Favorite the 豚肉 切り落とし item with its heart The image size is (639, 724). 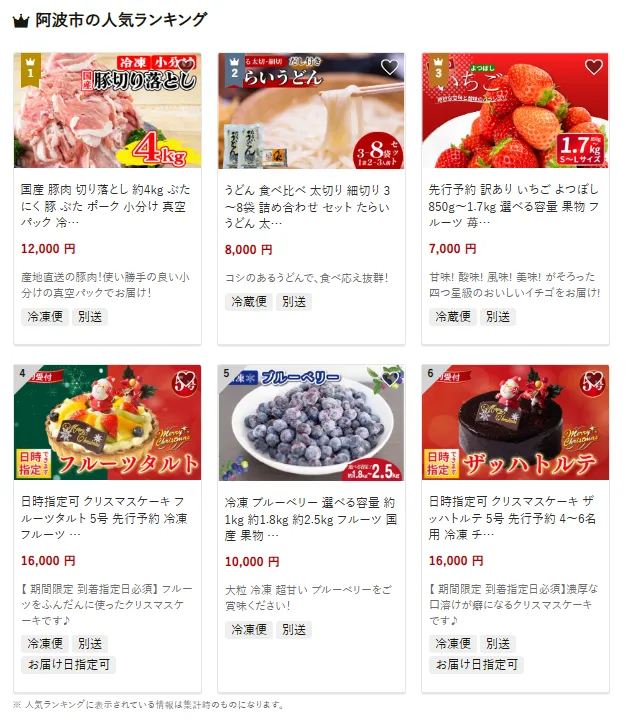coord(186,67)
